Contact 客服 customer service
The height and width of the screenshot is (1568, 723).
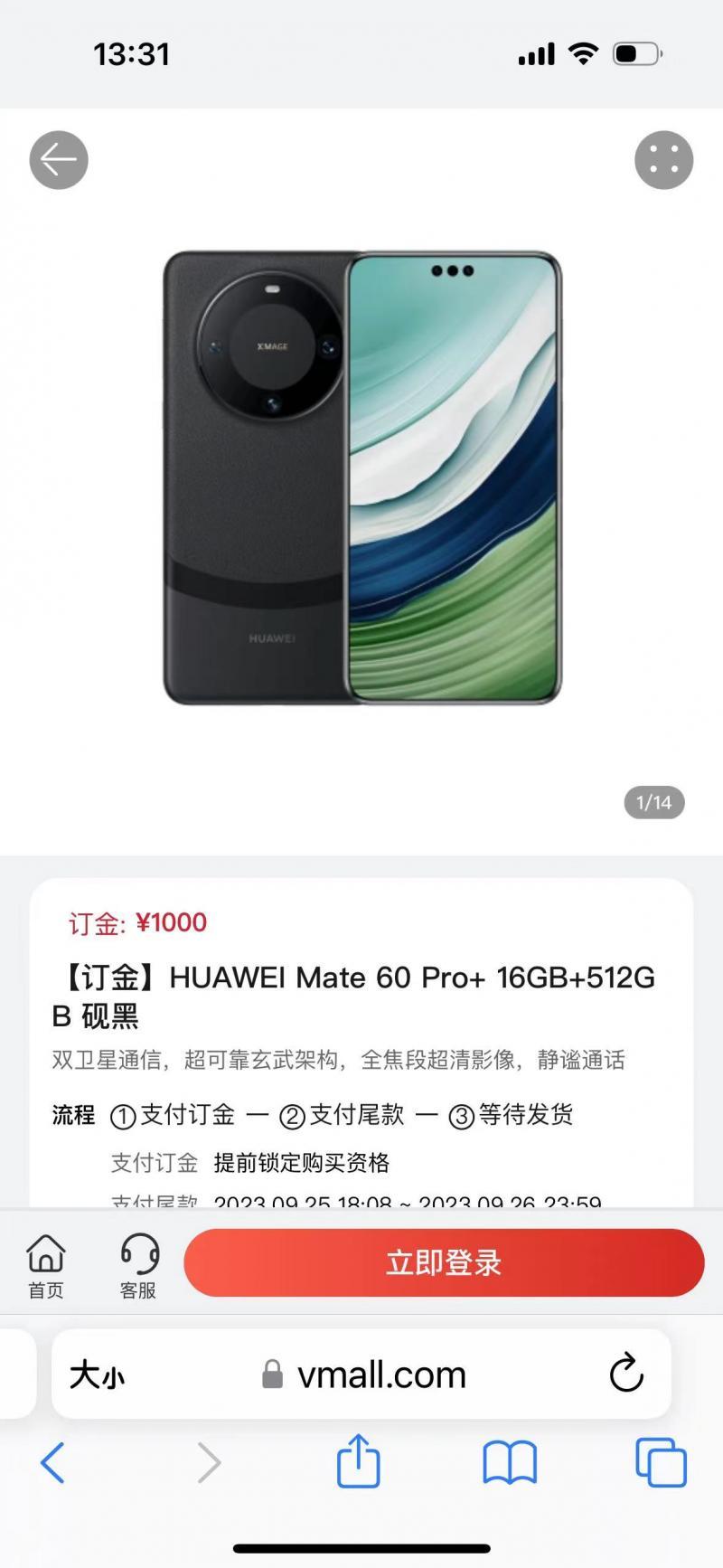(x=139, y=1266)
